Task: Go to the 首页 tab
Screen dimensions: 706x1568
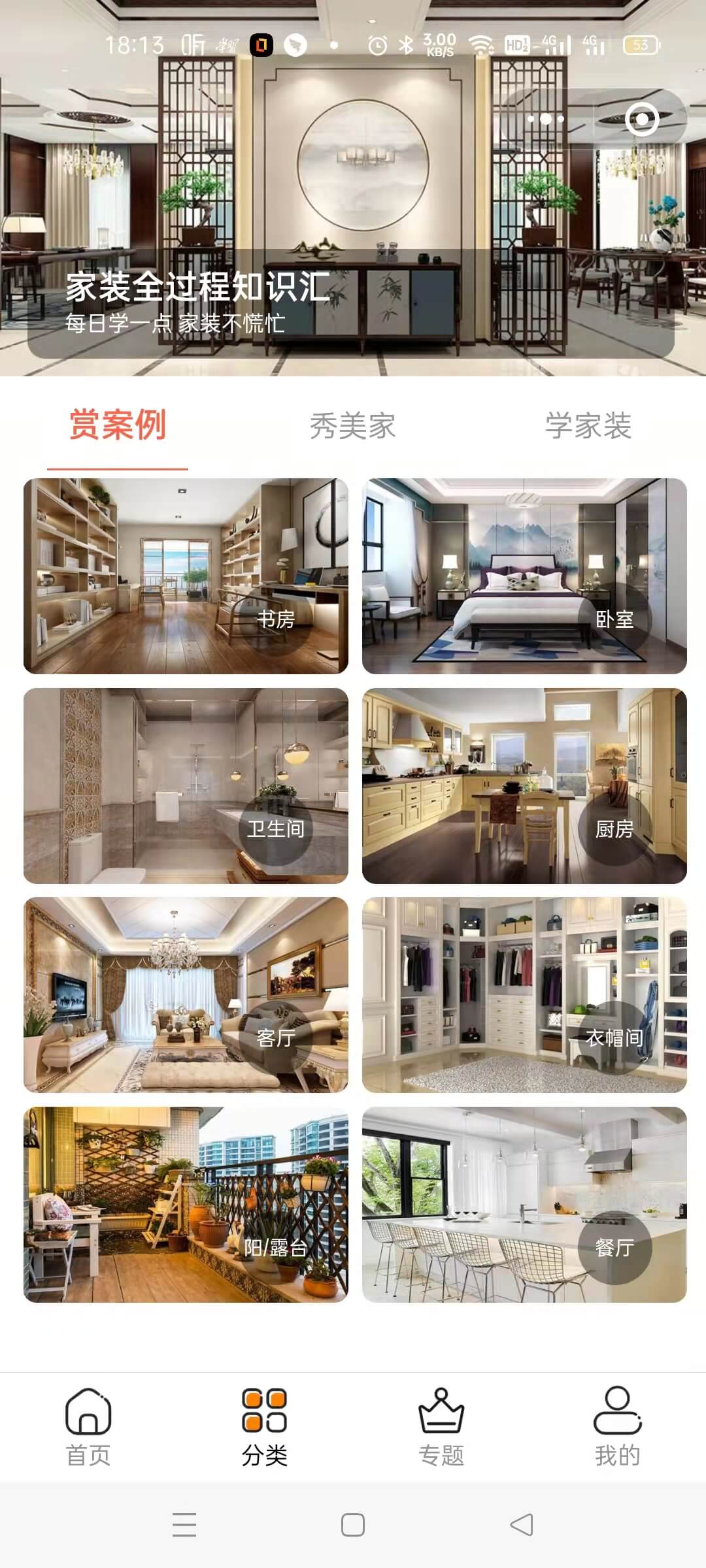Action: tap(88, 1427)
